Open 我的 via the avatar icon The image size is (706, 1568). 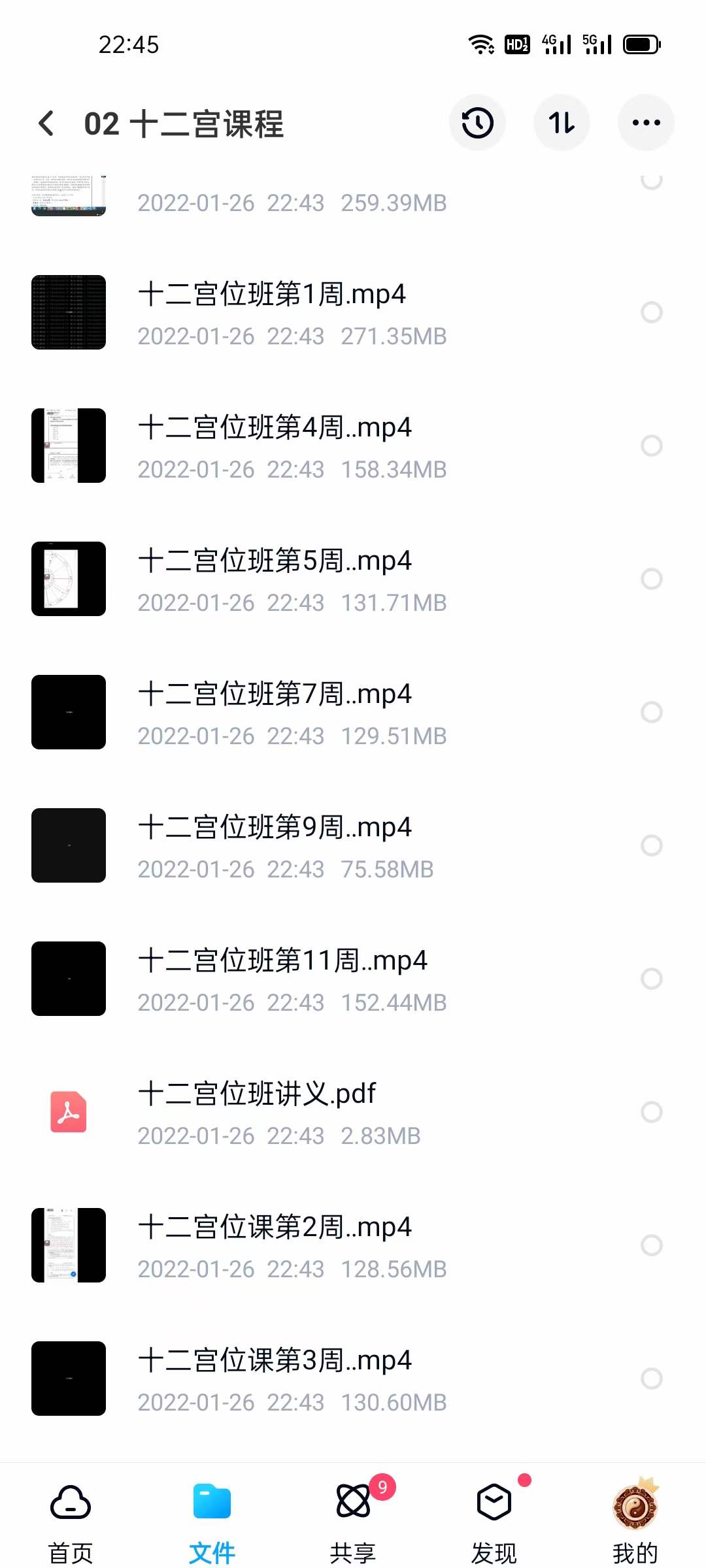(x=635, y=1503)
